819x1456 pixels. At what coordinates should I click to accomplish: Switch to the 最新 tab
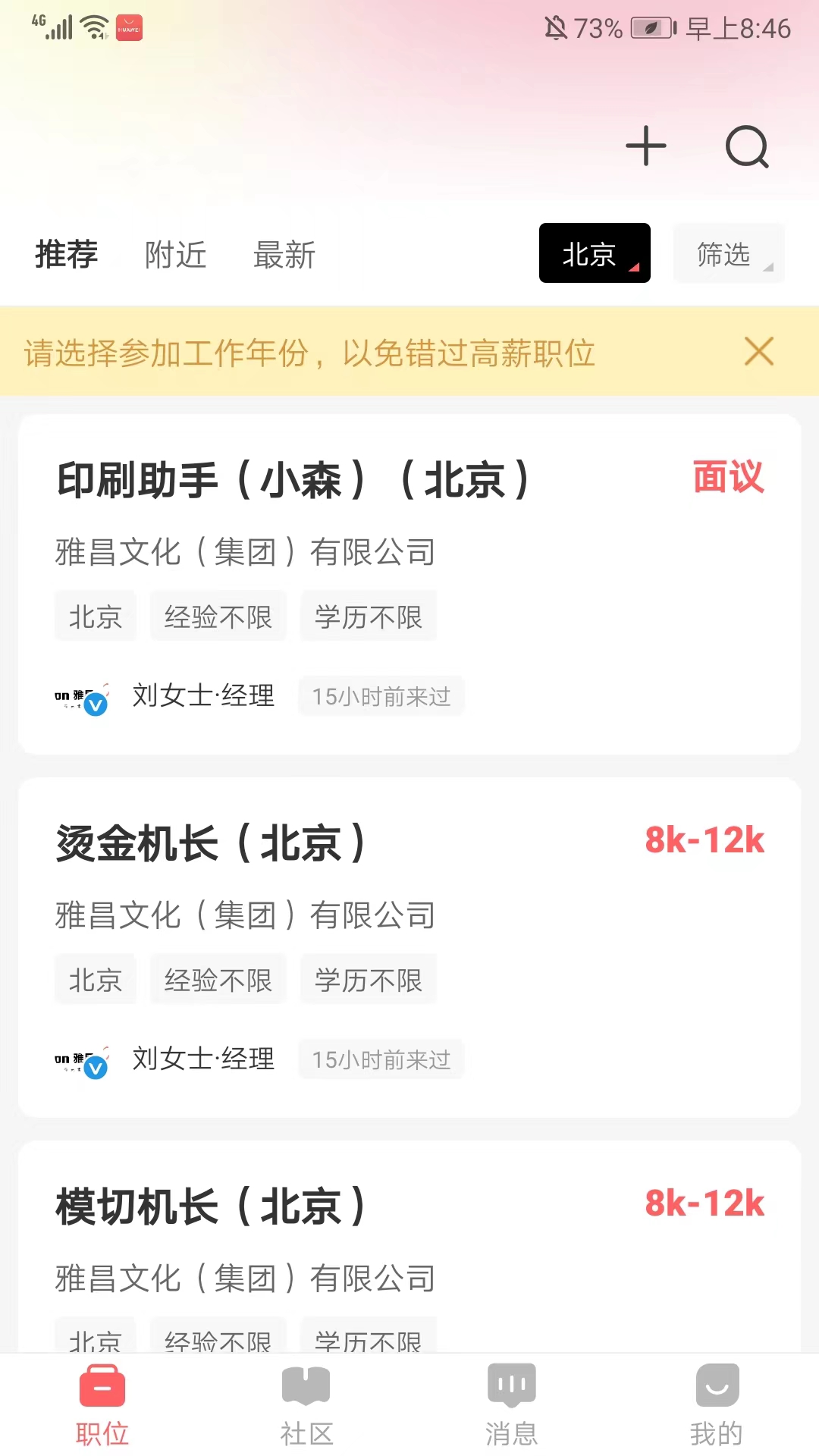[284, 254]
